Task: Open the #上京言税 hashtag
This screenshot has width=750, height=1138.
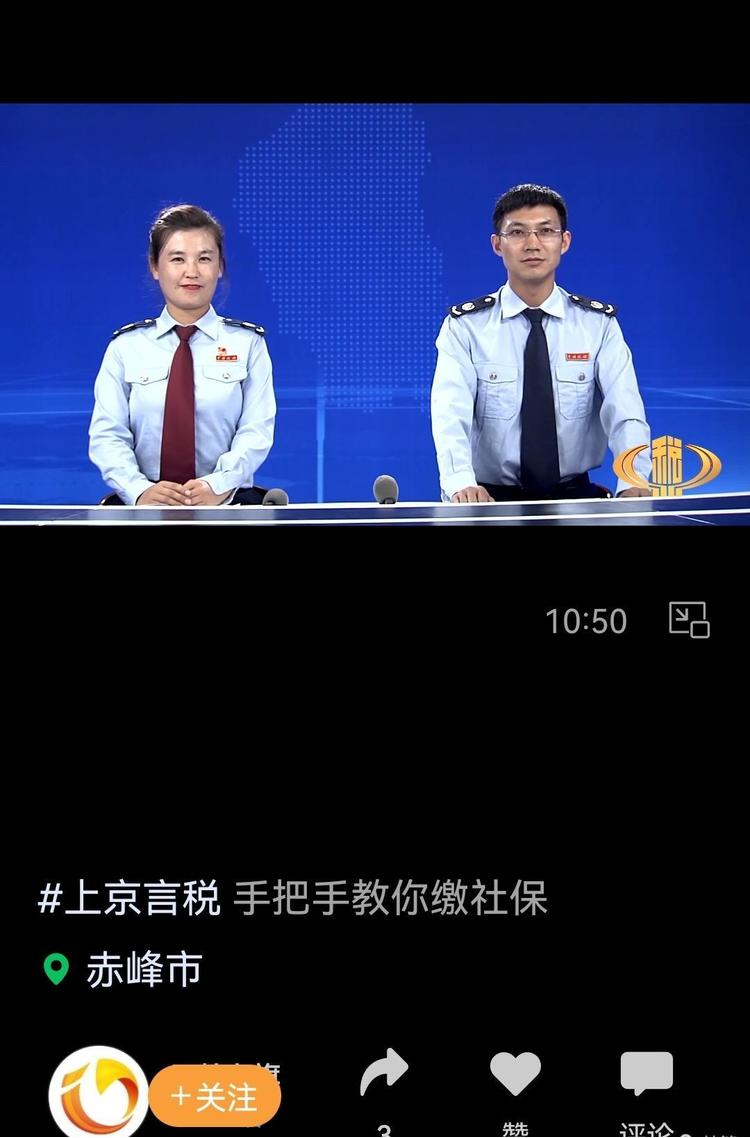Action: [x=129, y=898]
